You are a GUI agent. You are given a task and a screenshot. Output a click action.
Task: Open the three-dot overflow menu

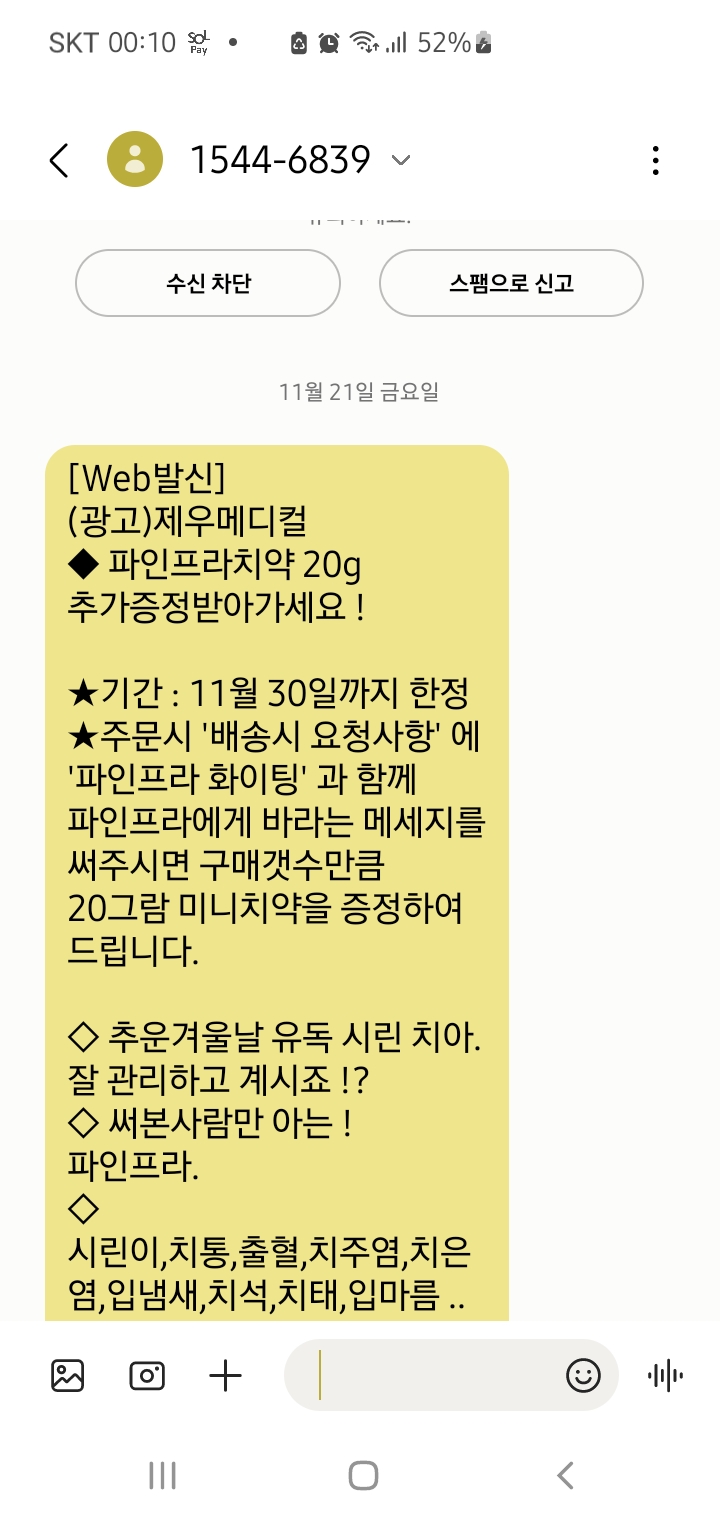[655, 160]
